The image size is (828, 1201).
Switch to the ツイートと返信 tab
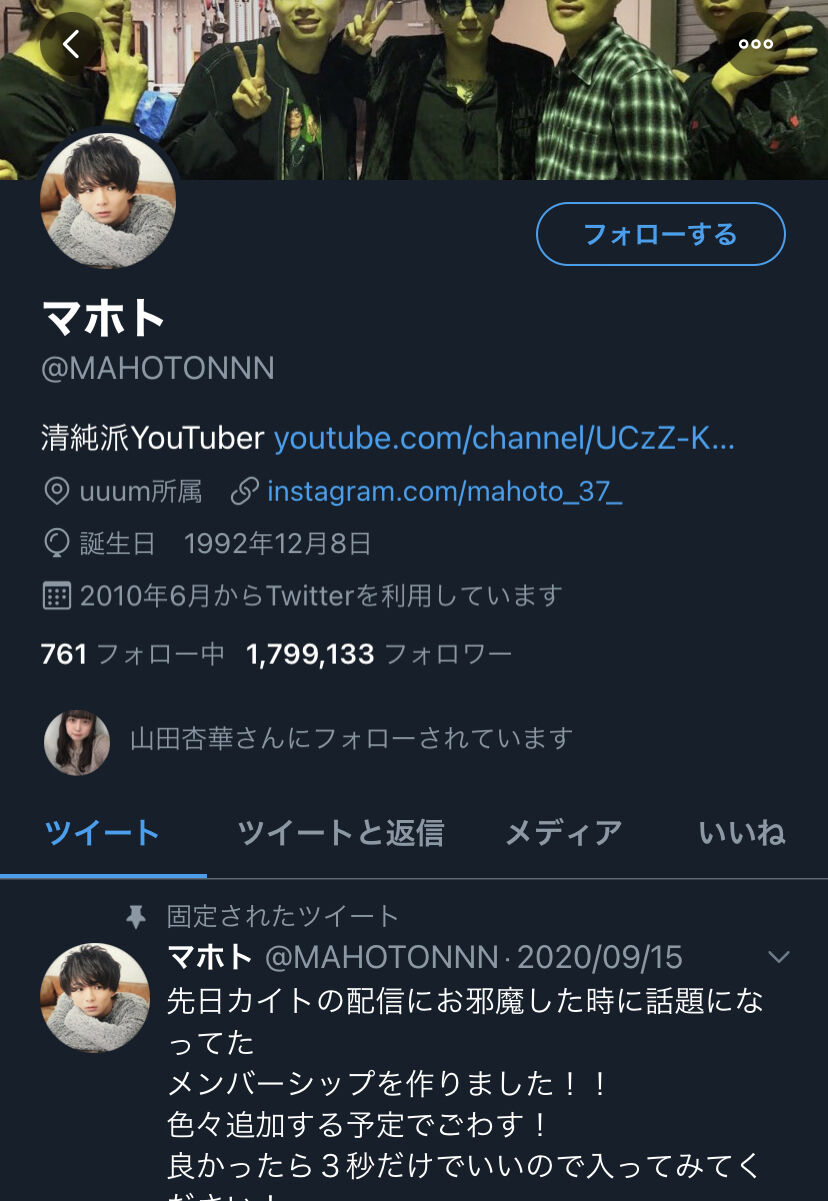340,833
